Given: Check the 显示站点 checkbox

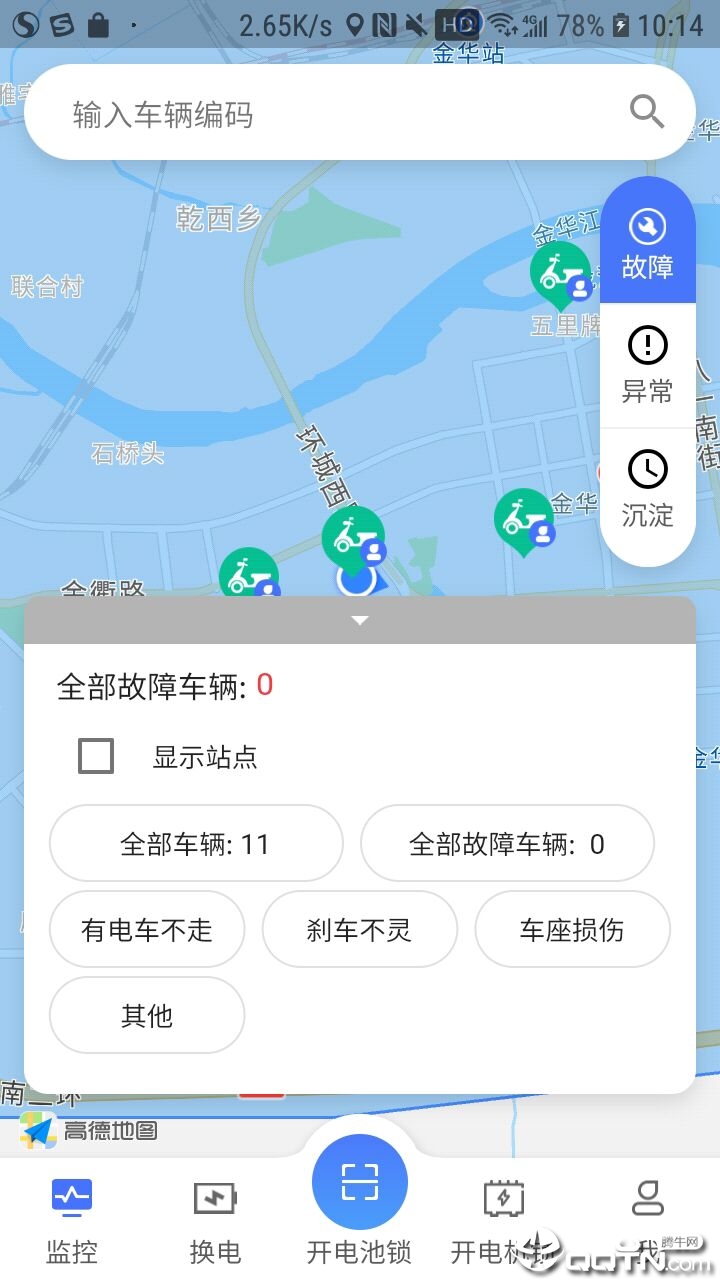Looking at the screenshot, I should (96, 756).
